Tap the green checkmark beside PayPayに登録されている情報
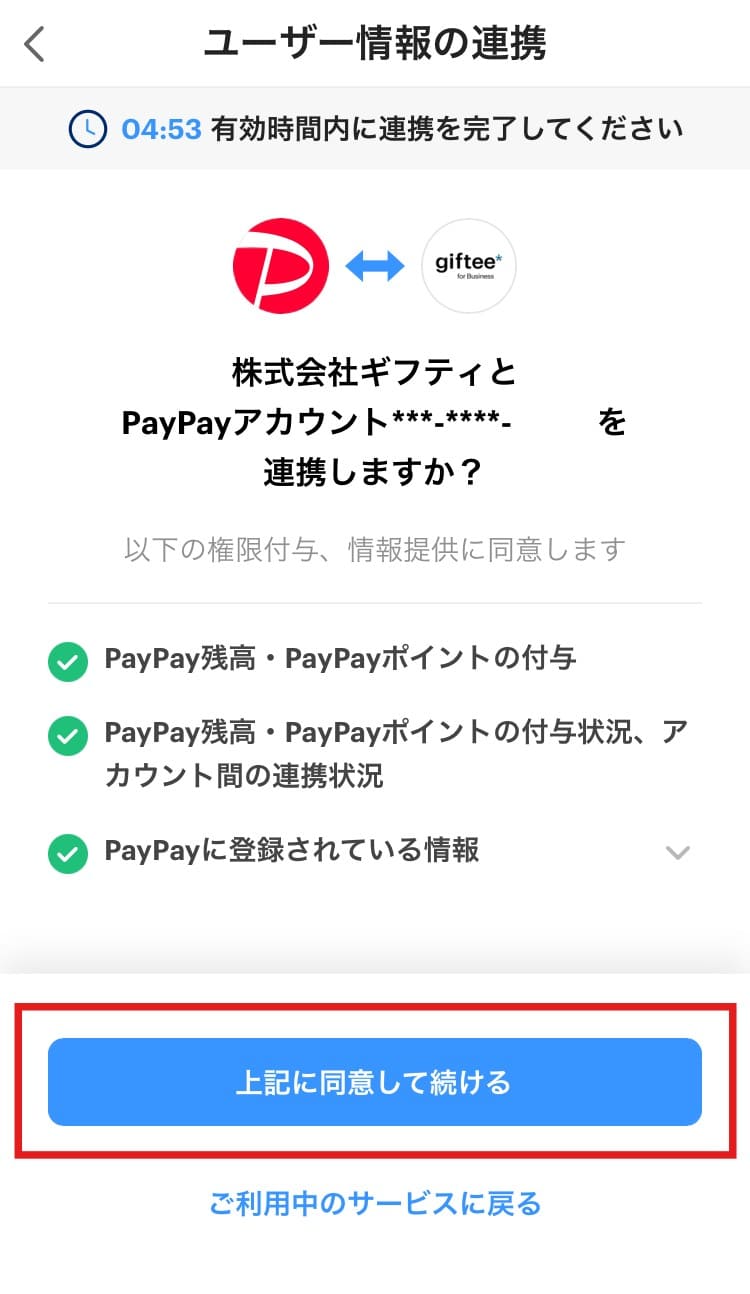750x1294 pixels. click(68, 853)
